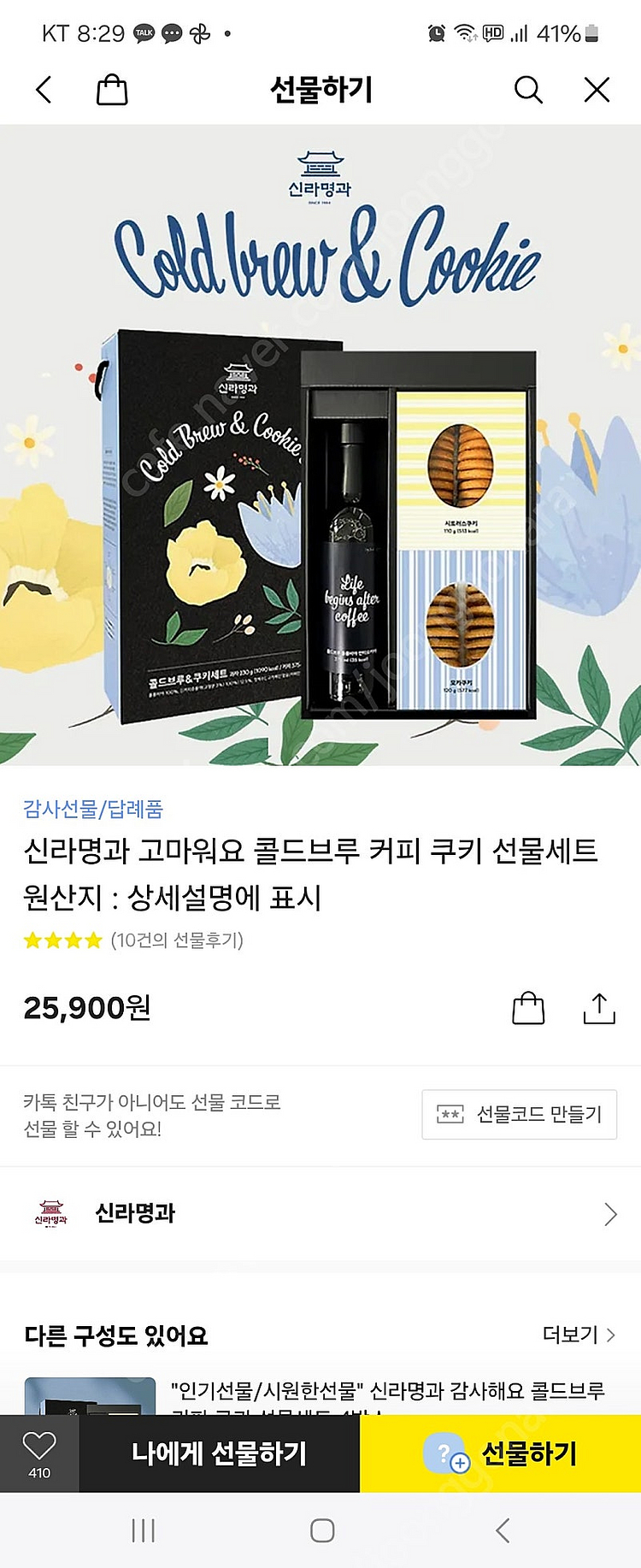This screenshot has height=1568, width=641.
Task: Open the 선물후기 star reviews
Action: click(x=133, y=940)
